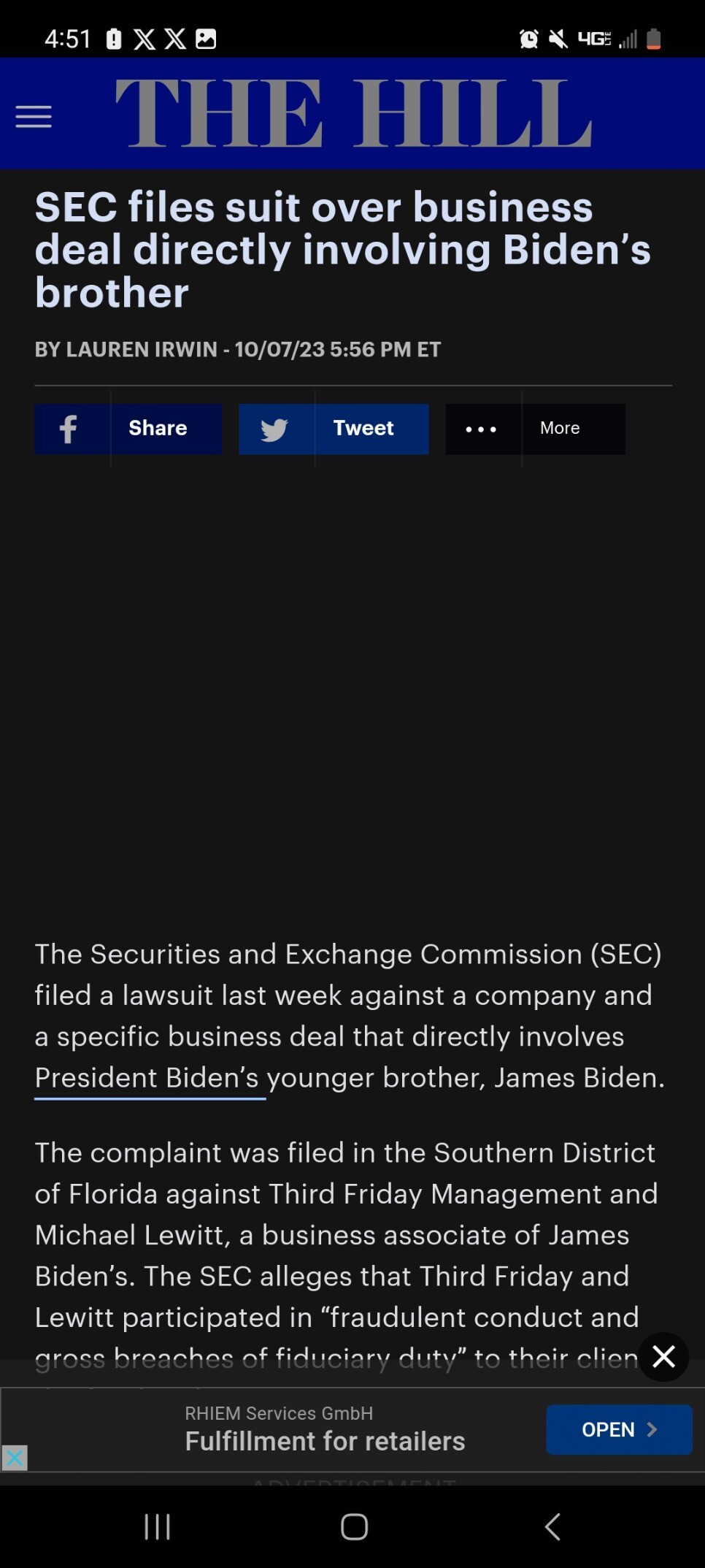Share the article on Facebook
Image resolution: width=705 pixels, height=1568 pixels.
[x=128, y=429]
